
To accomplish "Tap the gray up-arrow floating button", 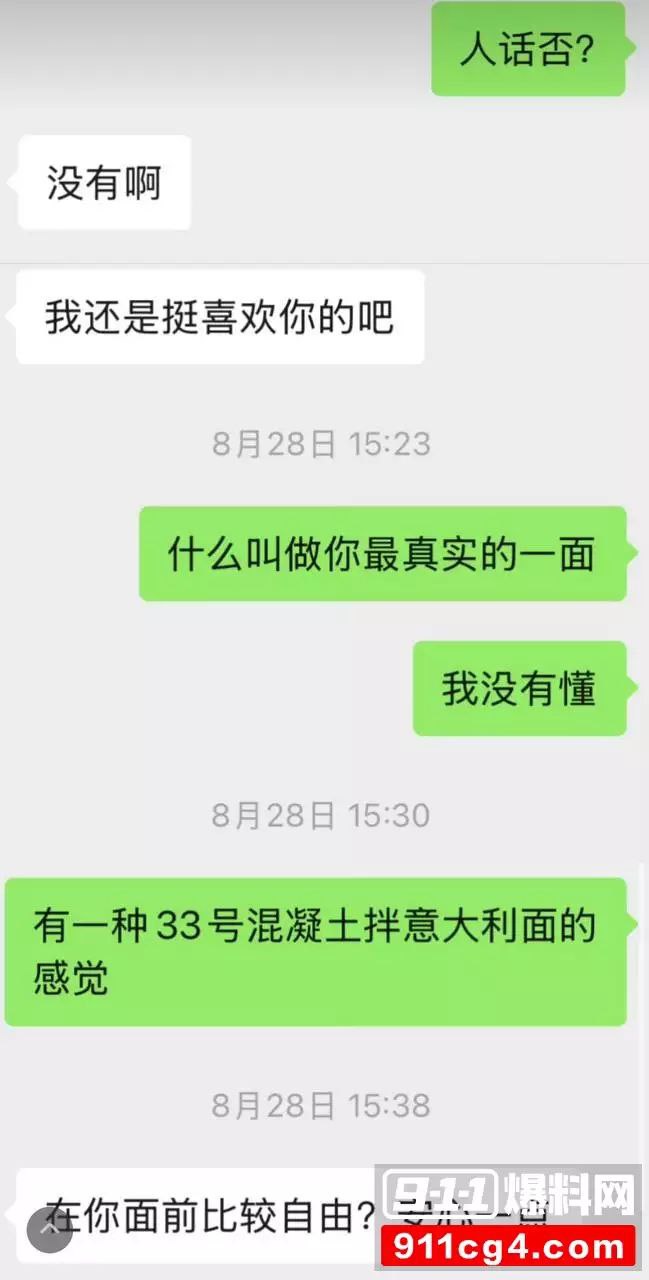I will (x=50, y=1231).
